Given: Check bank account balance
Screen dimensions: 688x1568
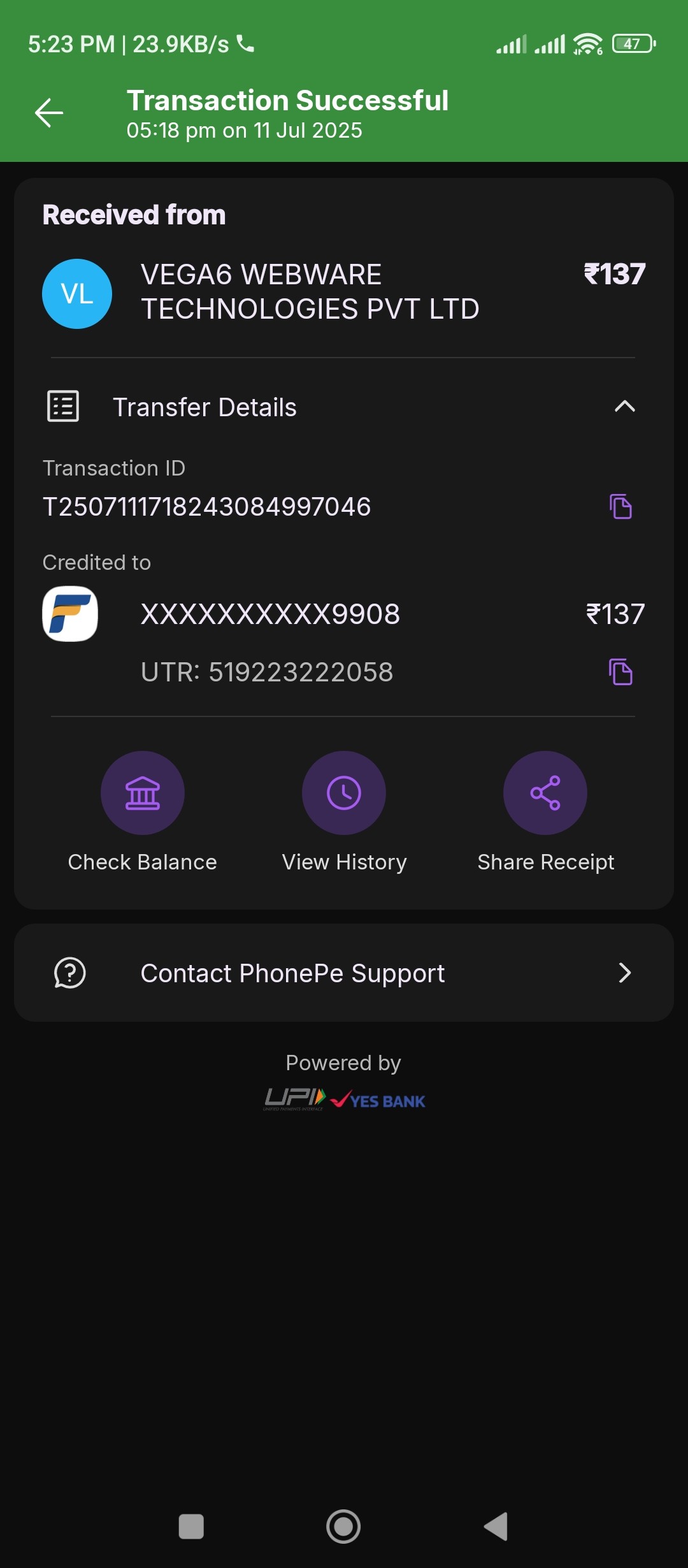Looking at the screenshot, I should point(143,793).
